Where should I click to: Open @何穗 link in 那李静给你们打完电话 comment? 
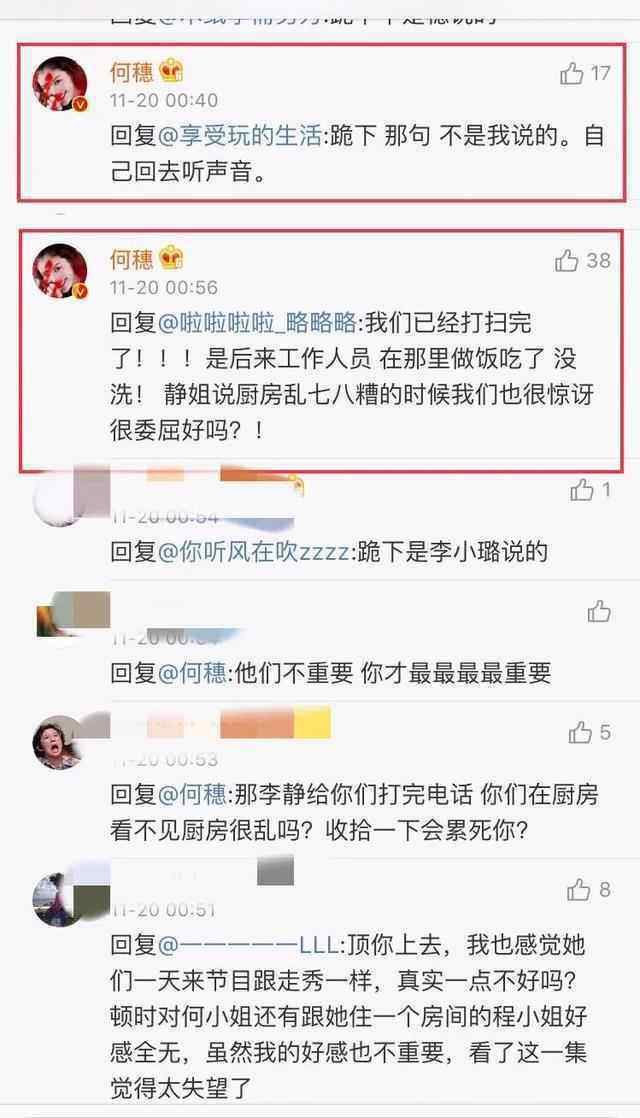click(x=192, y=794)
